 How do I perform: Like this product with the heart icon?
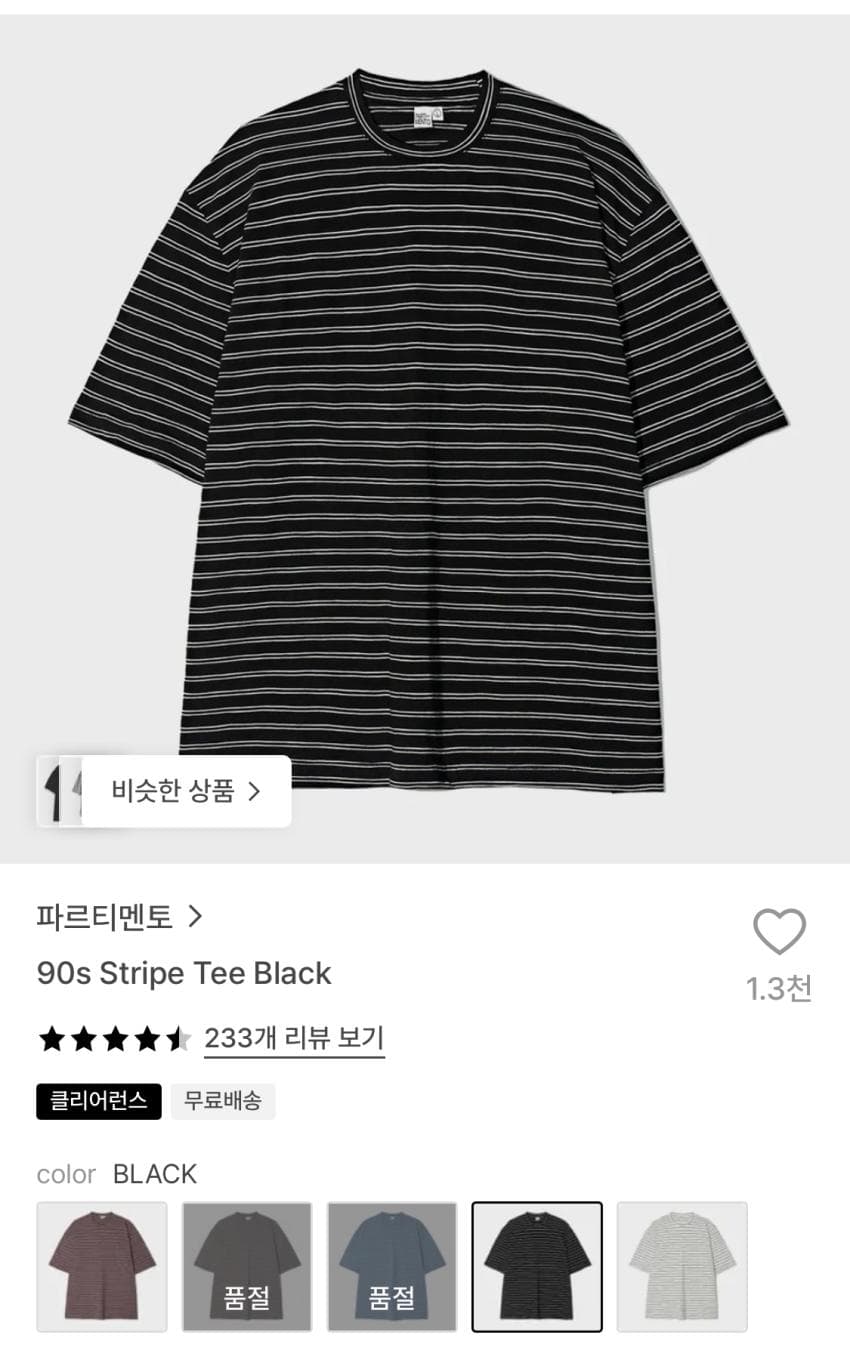coord(779,931)
